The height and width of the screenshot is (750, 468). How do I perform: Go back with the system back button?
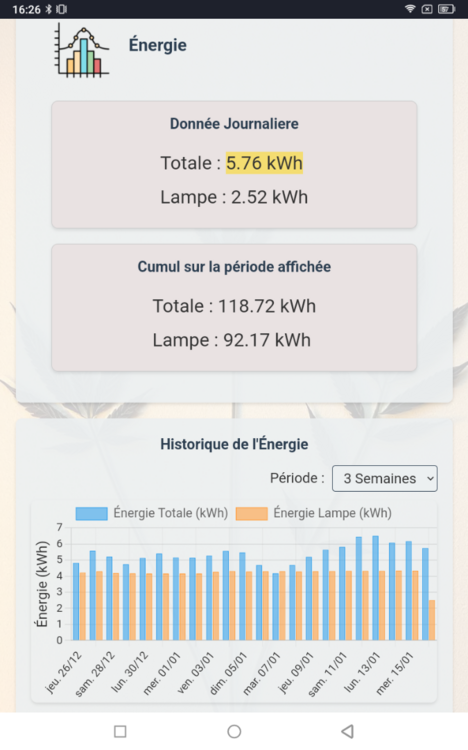point(348,731)
